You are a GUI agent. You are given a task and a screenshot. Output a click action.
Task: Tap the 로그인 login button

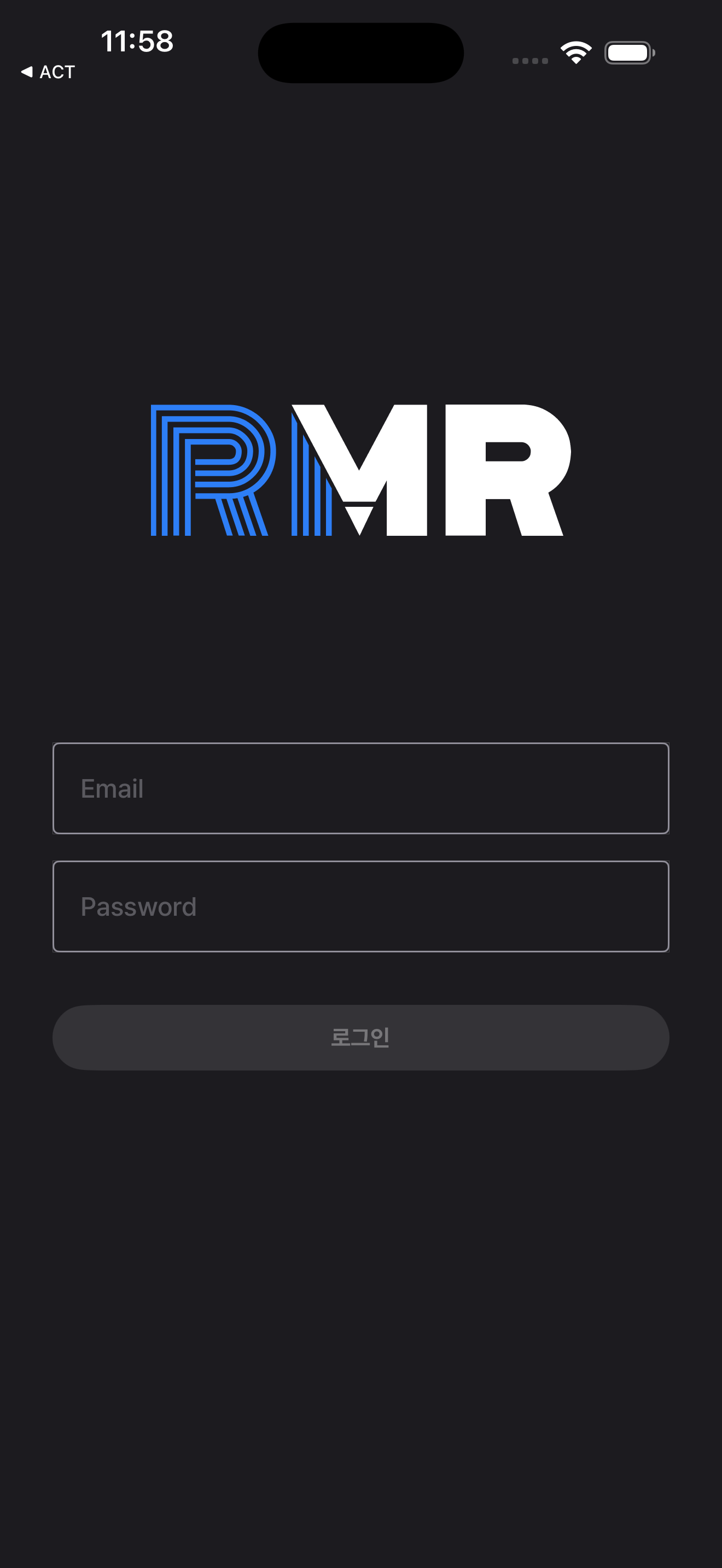[360, 1037]
